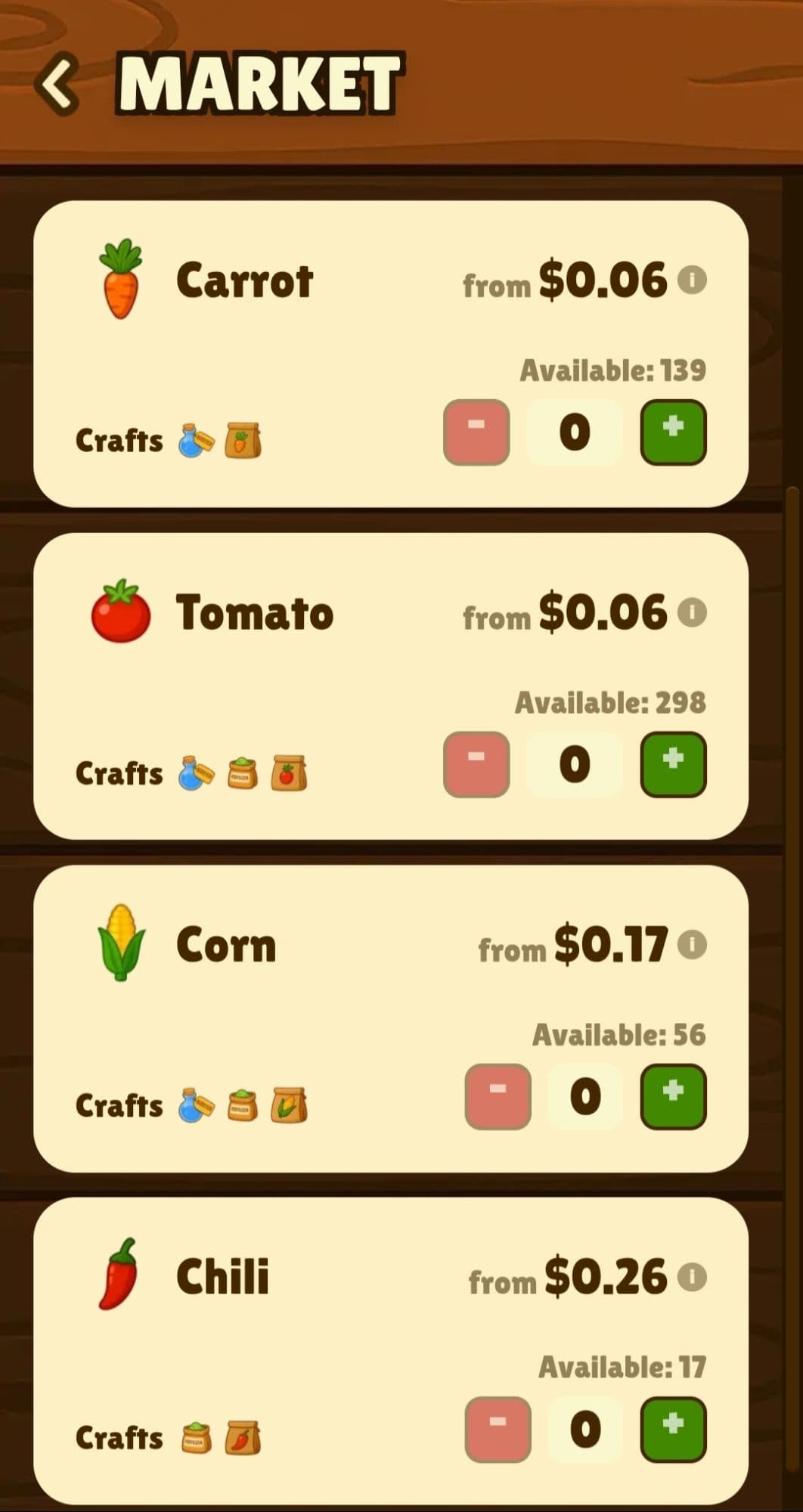Decrease Carrot quantity with the minus button
Image resolution: width=803 pixels, height=1512 pixels.
pyautogui.click(x=476, y=432)
